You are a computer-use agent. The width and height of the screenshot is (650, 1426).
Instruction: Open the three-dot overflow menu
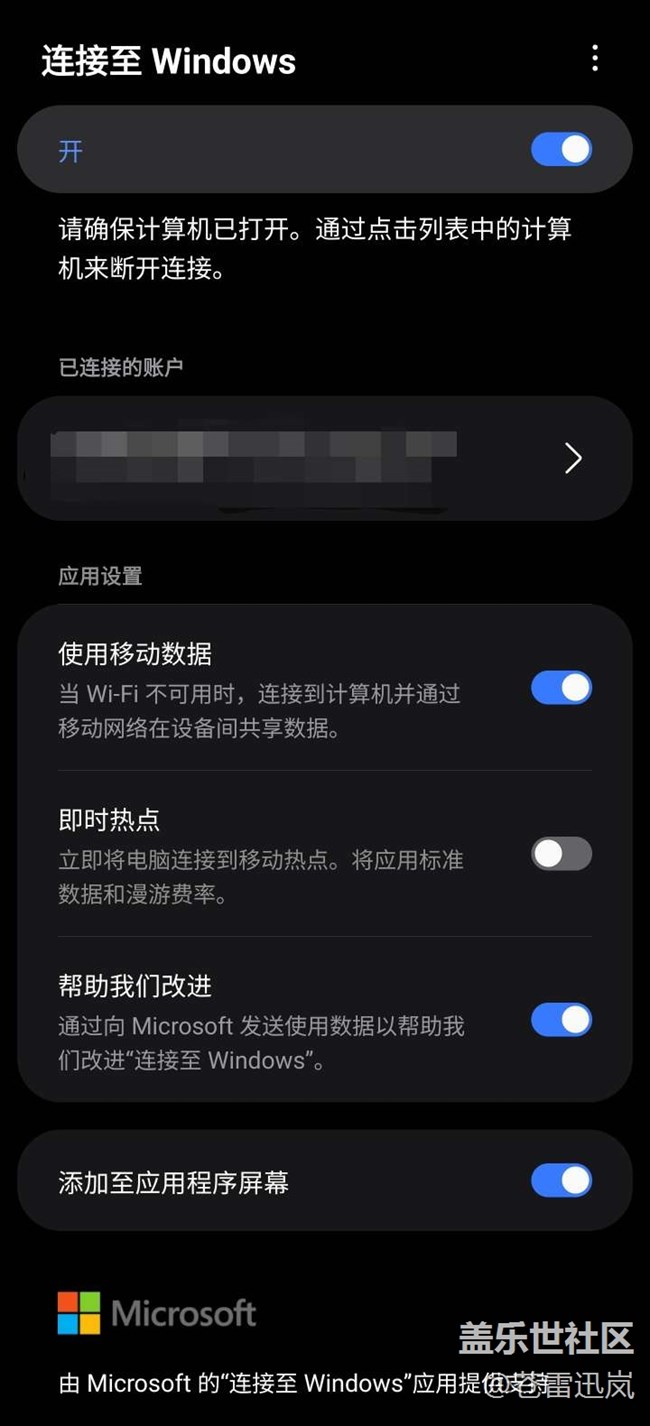pyautogui.click(x=595, y=58)
